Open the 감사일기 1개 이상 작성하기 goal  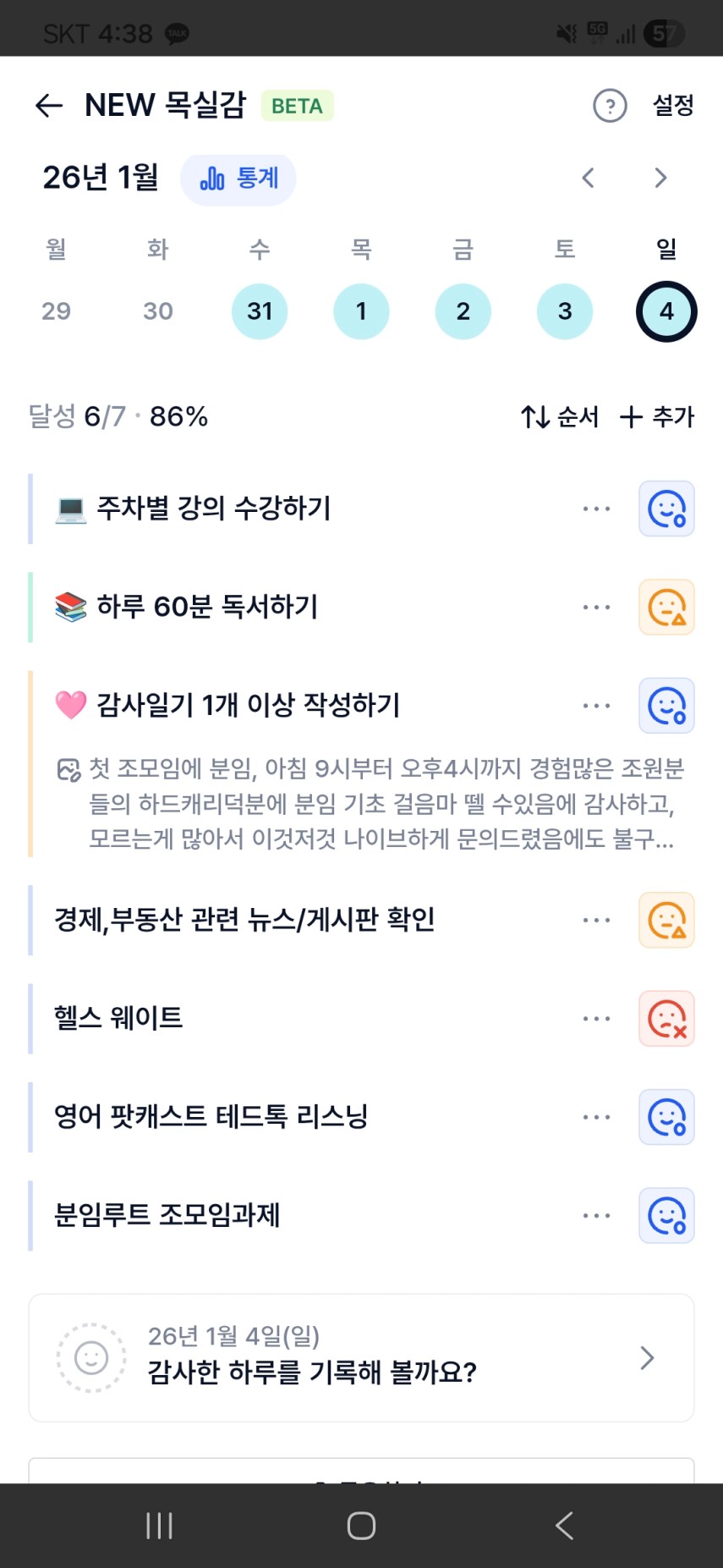pyautogui.click(x=248, y=705)
